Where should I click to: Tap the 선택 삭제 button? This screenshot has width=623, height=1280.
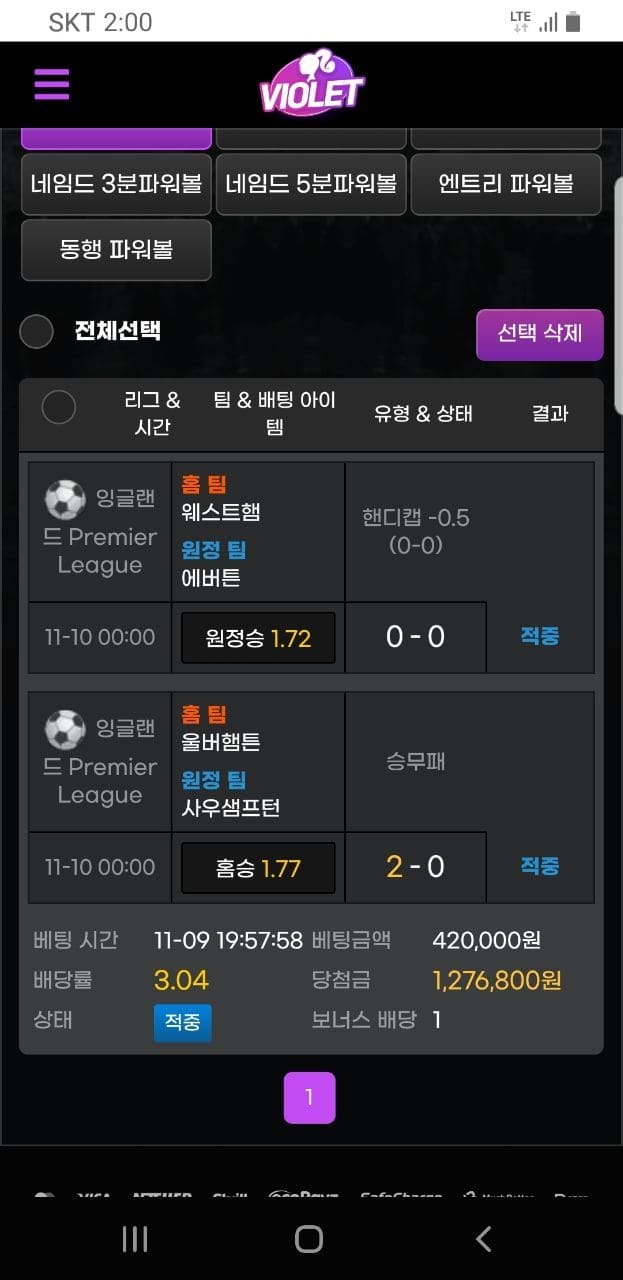coord(540,334)
